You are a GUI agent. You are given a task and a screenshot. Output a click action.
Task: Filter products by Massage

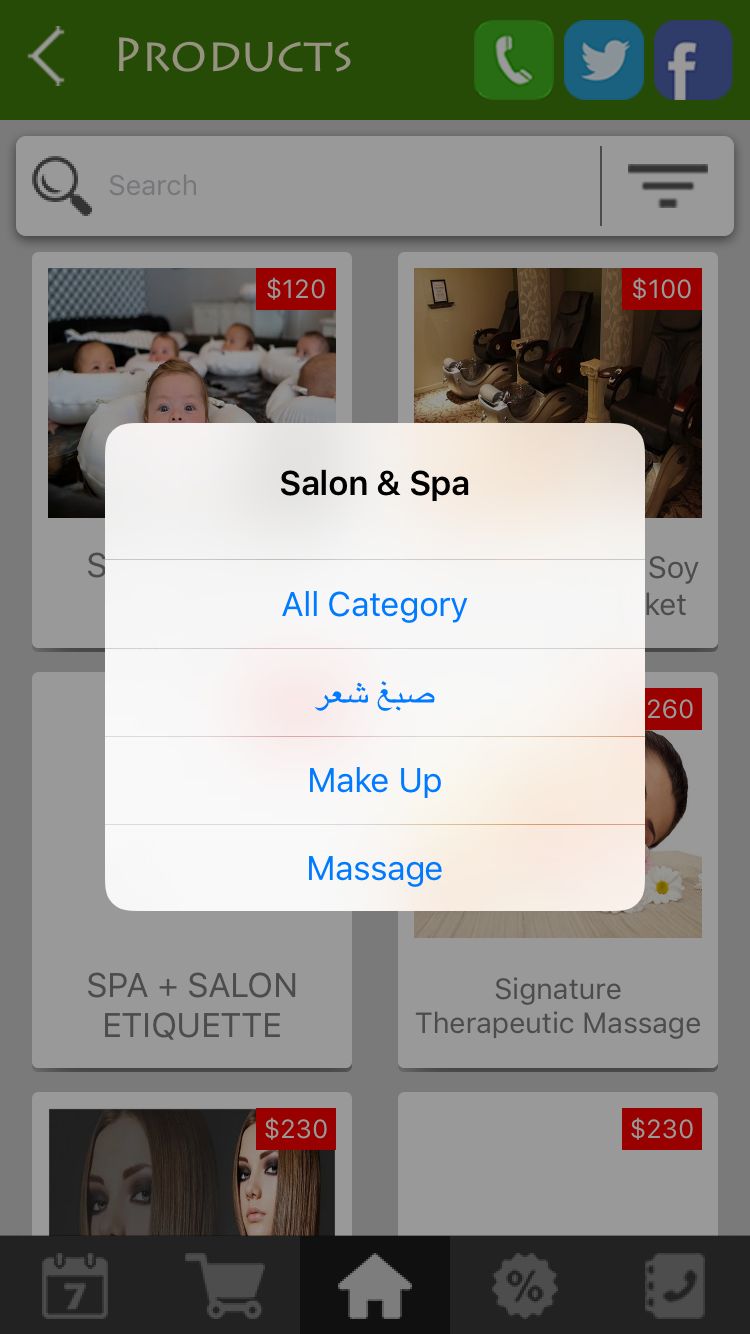[374, 868]
